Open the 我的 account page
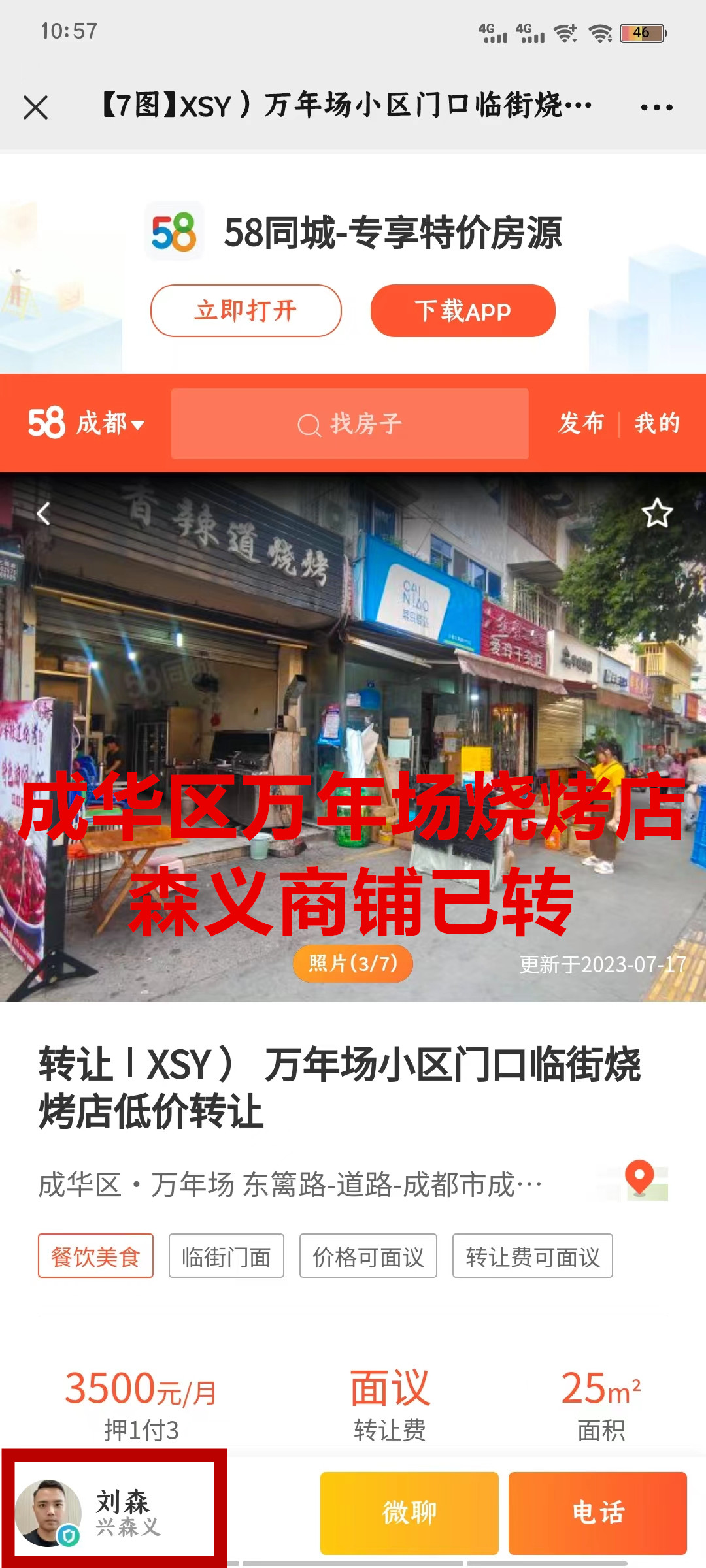Screen dimensions: 706x1568 pyautogui.click(x=657, y=423)
